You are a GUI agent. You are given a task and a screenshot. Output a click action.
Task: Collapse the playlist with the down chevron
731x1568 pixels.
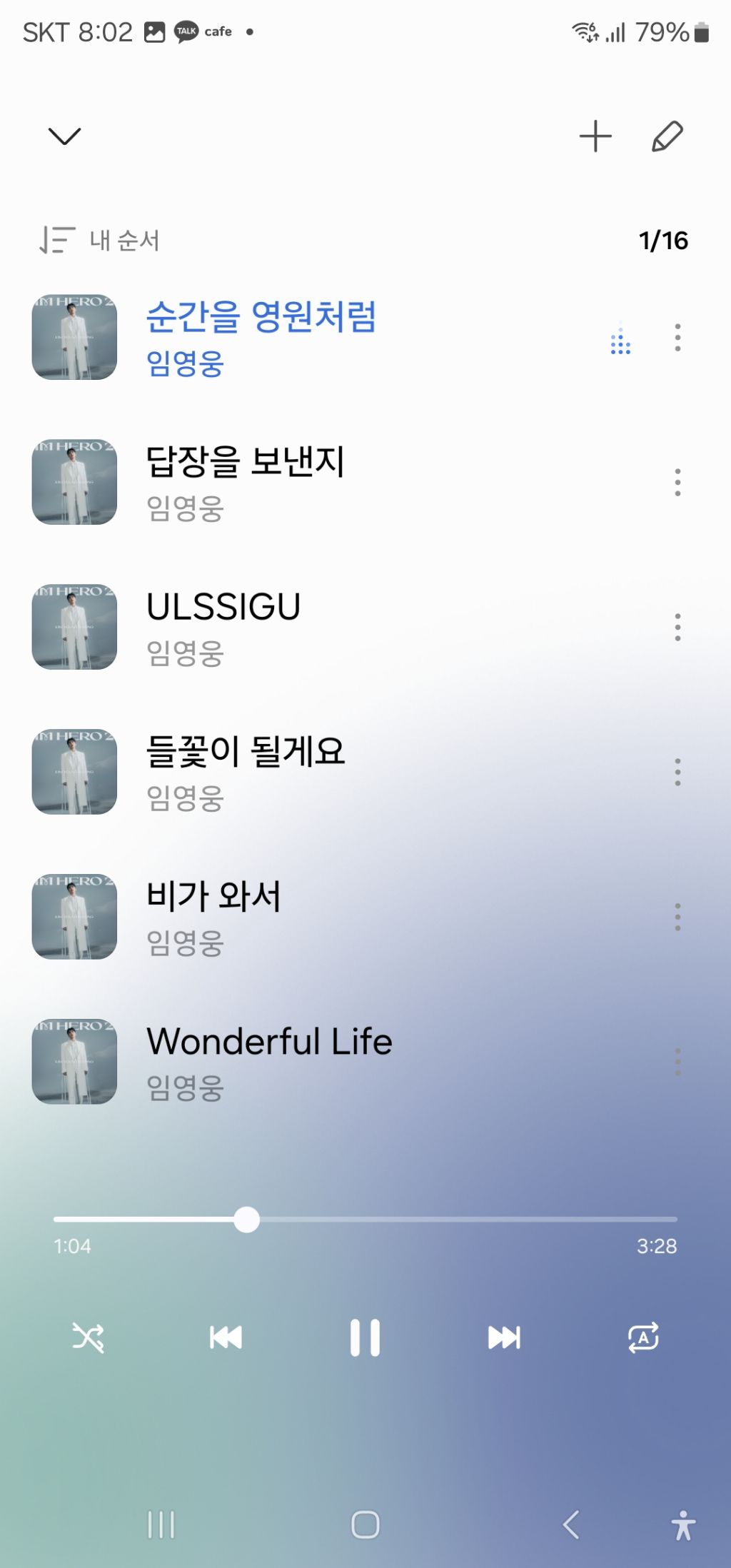click(x=64, y=136)
